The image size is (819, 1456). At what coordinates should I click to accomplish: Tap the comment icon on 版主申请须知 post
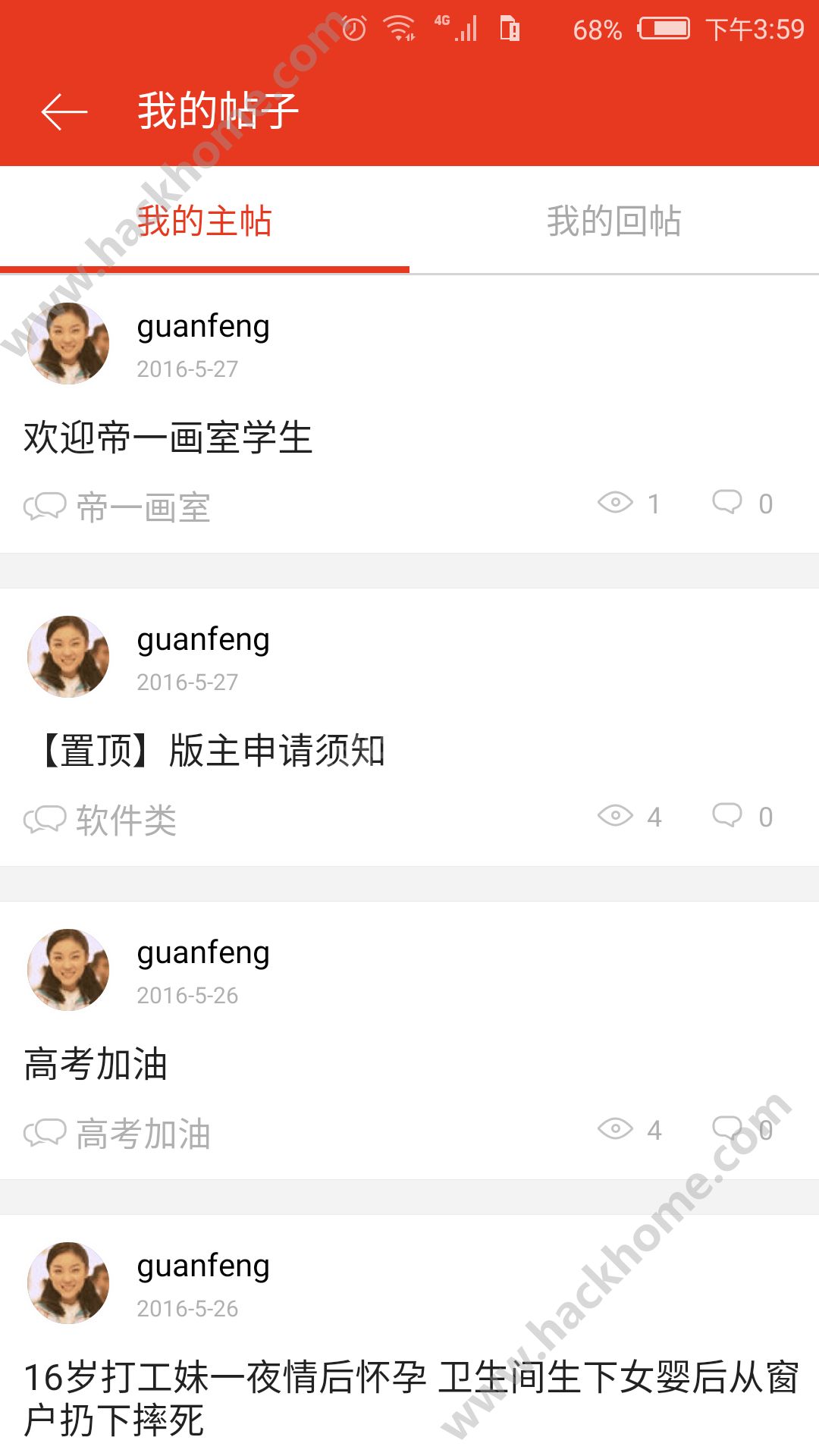pos(727,815)
